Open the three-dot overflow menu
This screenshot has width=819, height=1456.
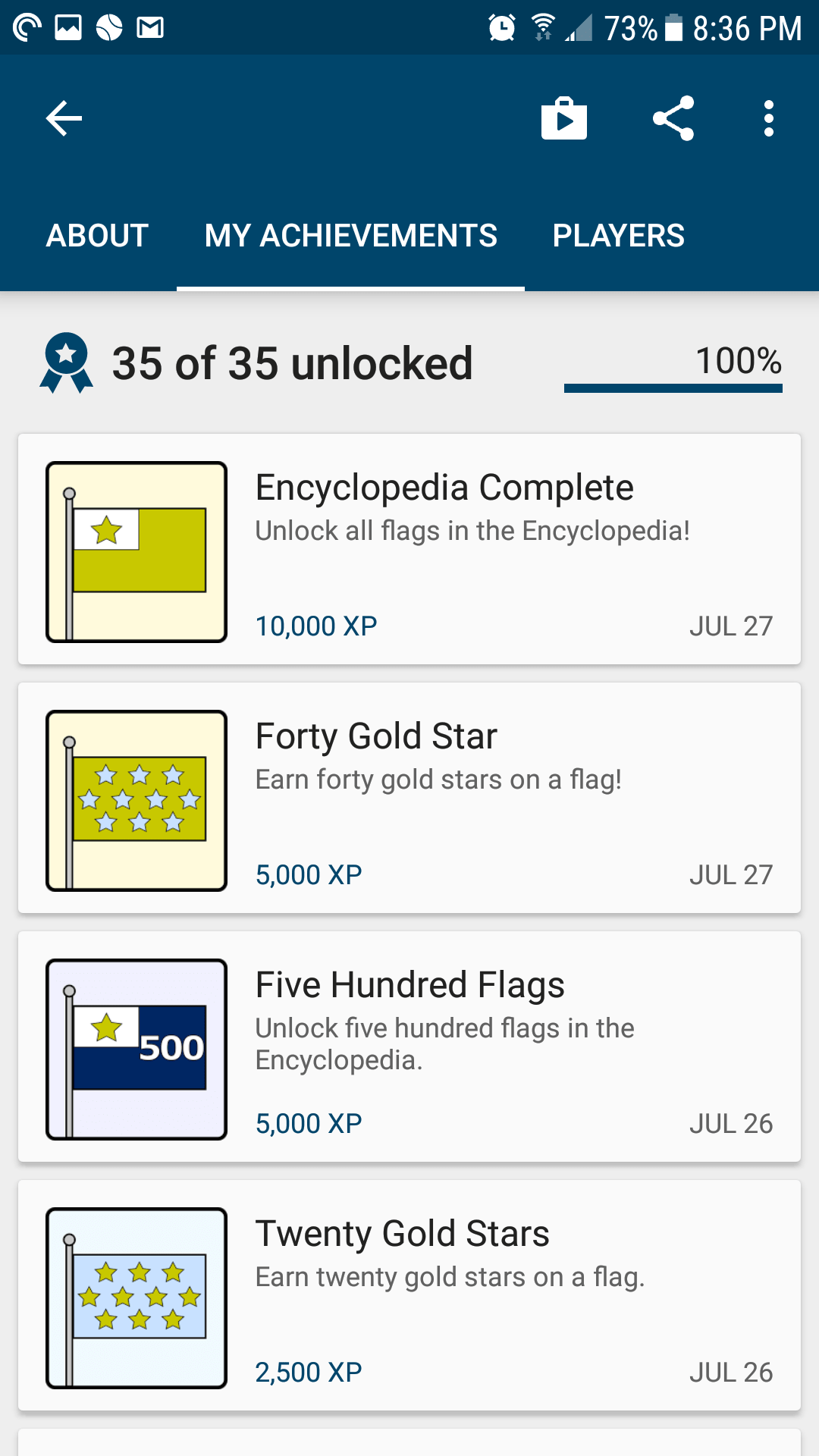(769, 118)
